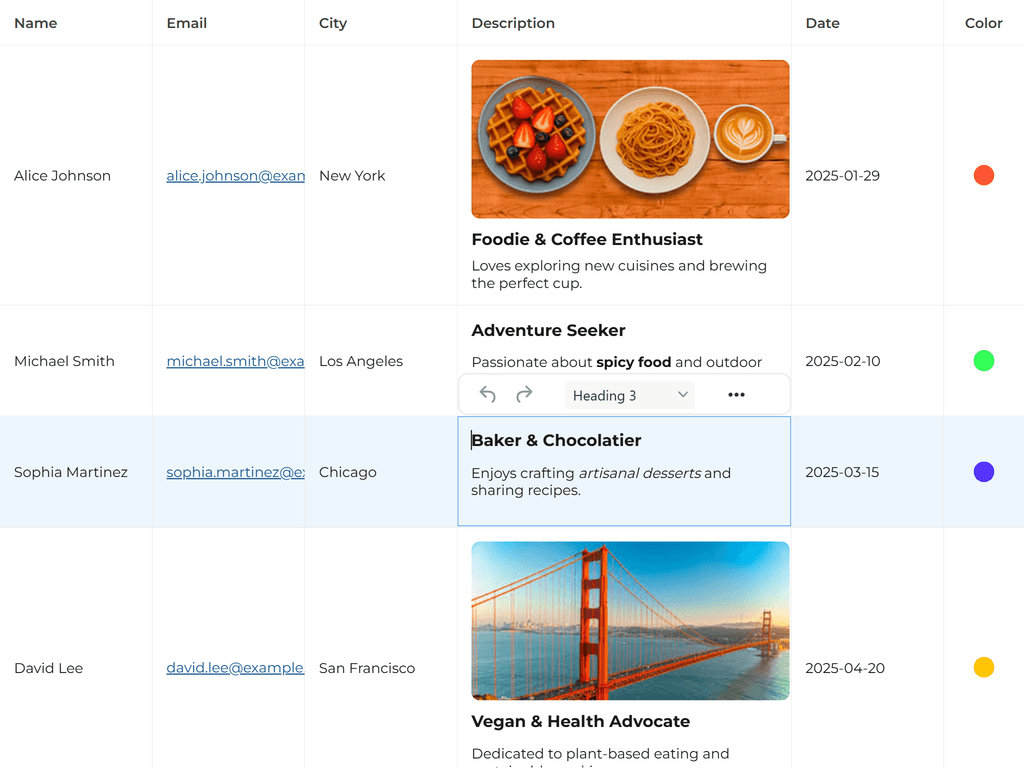Open Sophia Martinez's email link

click(235, 472)
